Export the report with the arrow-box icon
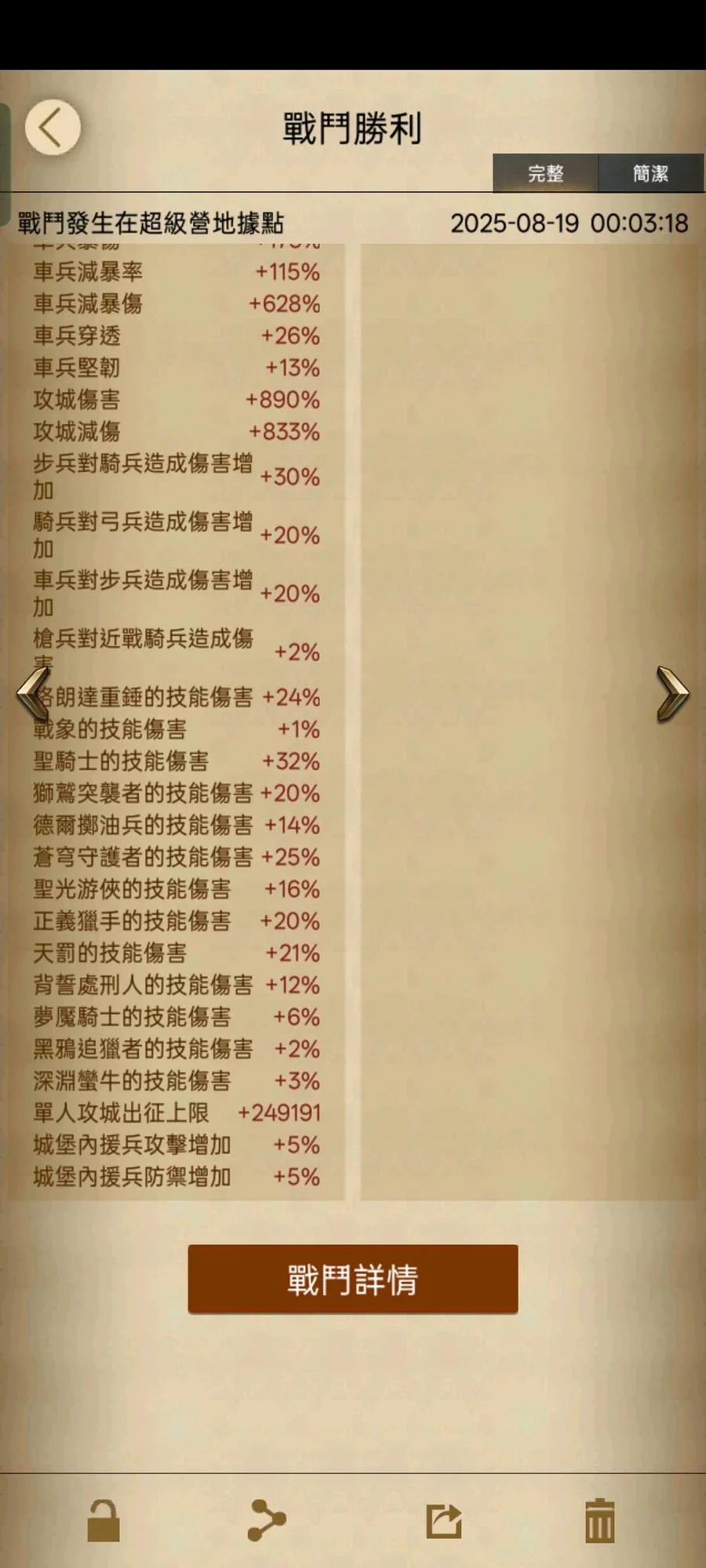706x1568 pixels. pos(444,1521)
